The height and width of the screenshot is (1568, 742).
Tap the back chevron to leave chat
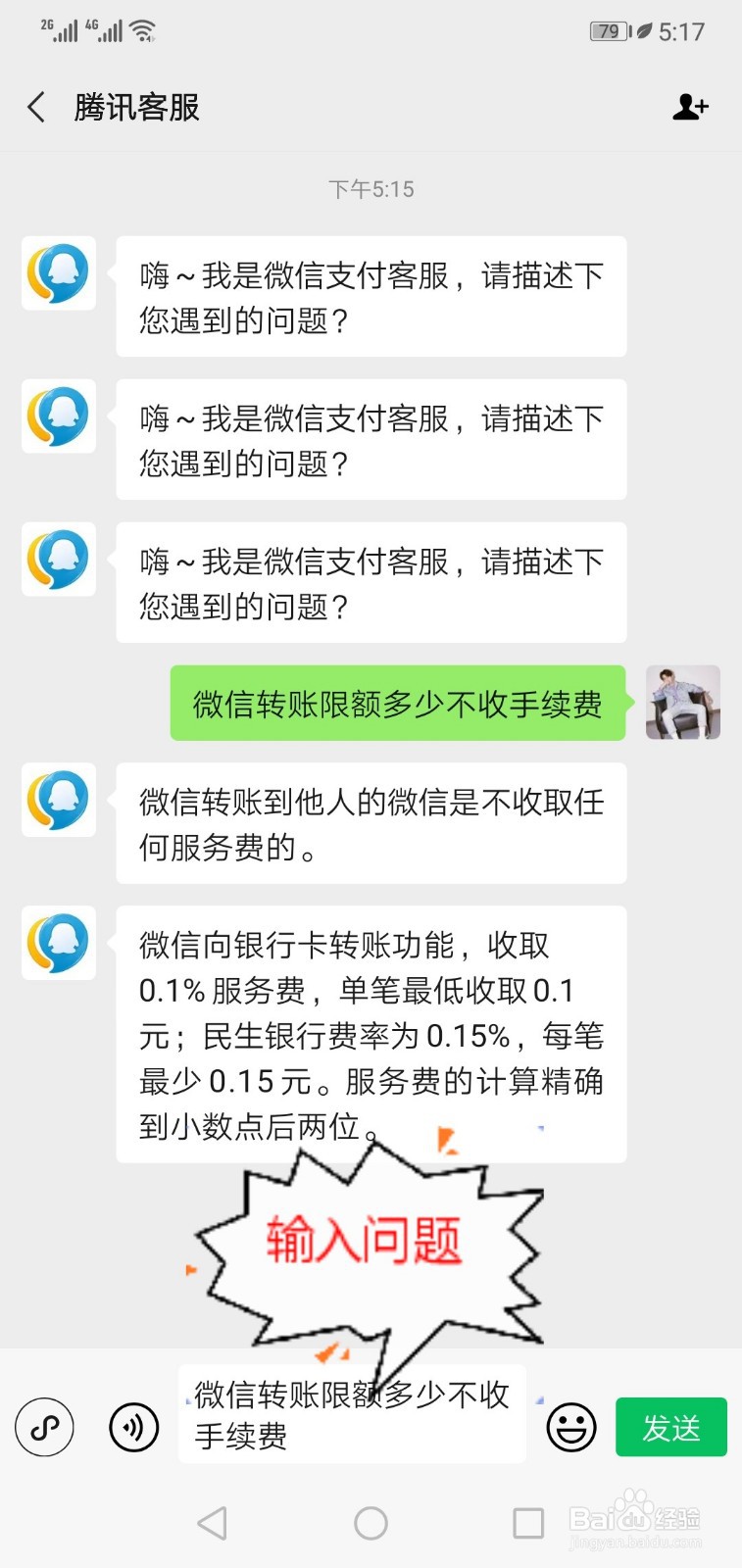(x=35, y=108)
